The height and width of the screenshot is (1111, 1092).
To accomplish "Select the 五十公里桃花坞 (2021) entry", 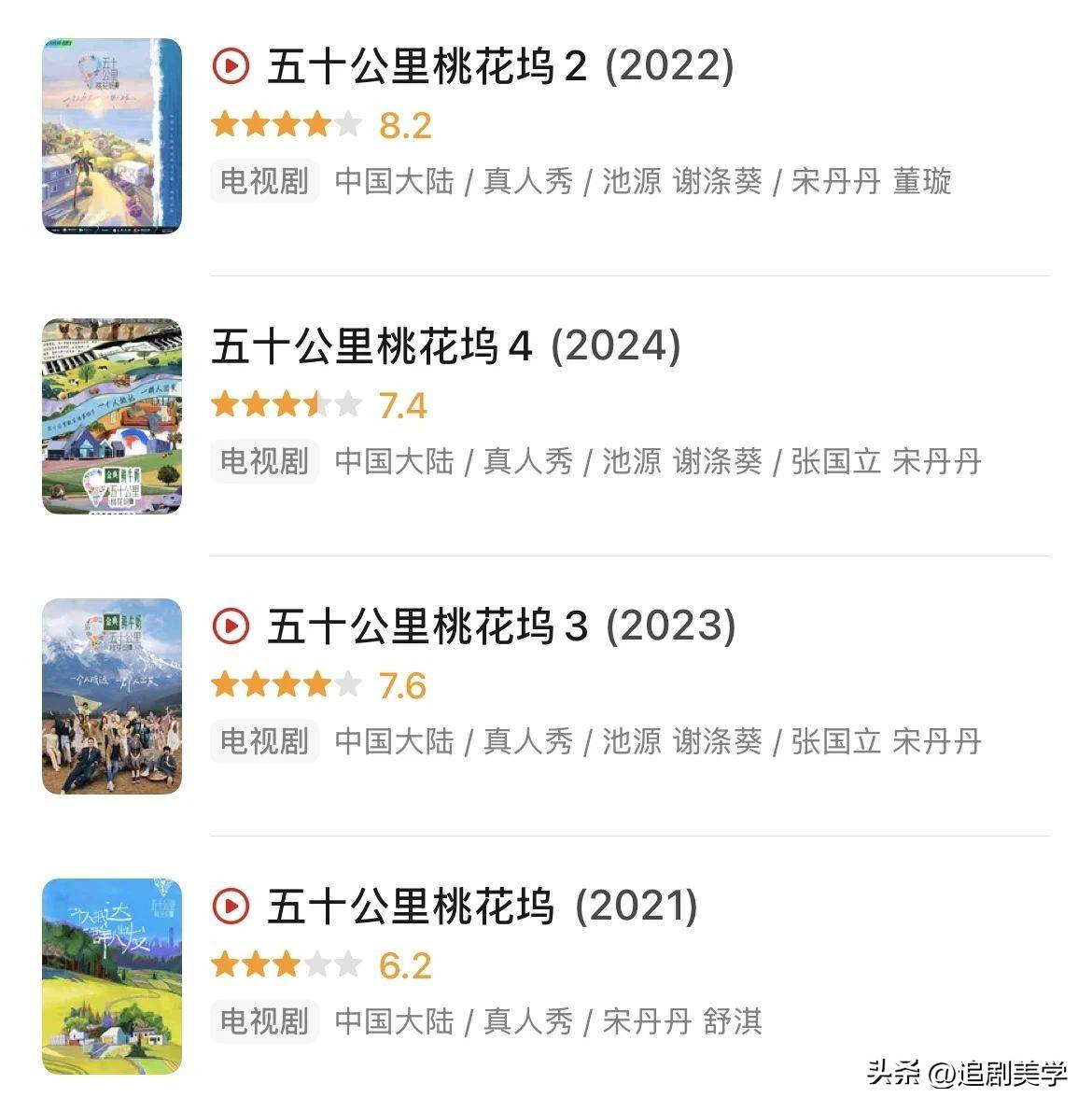I will (482, 907).
